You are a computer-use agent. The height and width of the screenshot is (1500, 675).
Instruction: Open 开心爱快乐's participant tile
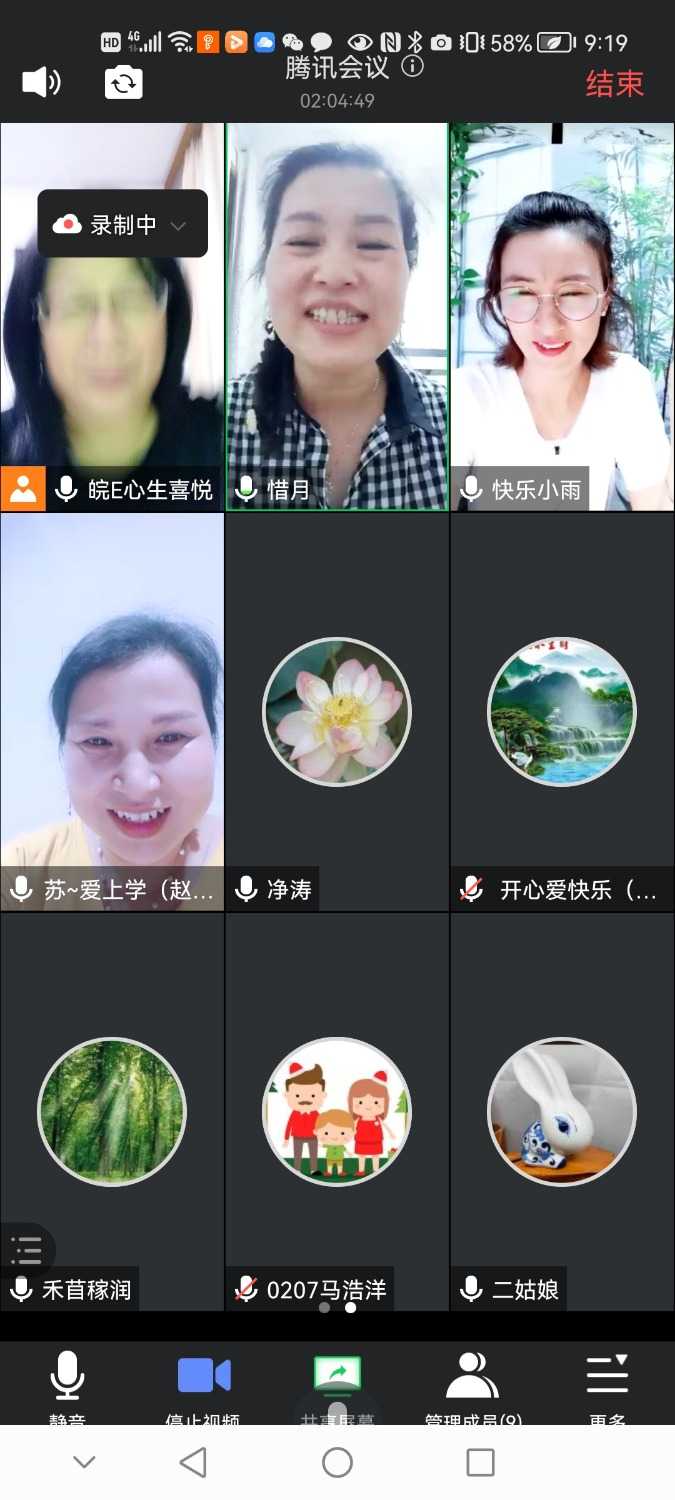[x=562, y=712]
